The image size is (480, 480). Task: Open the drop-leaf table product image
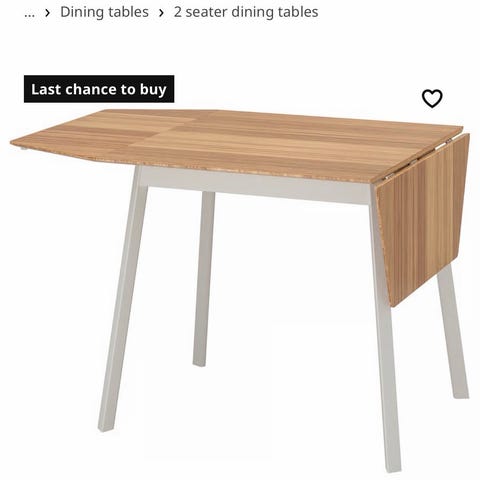[240, 287]
